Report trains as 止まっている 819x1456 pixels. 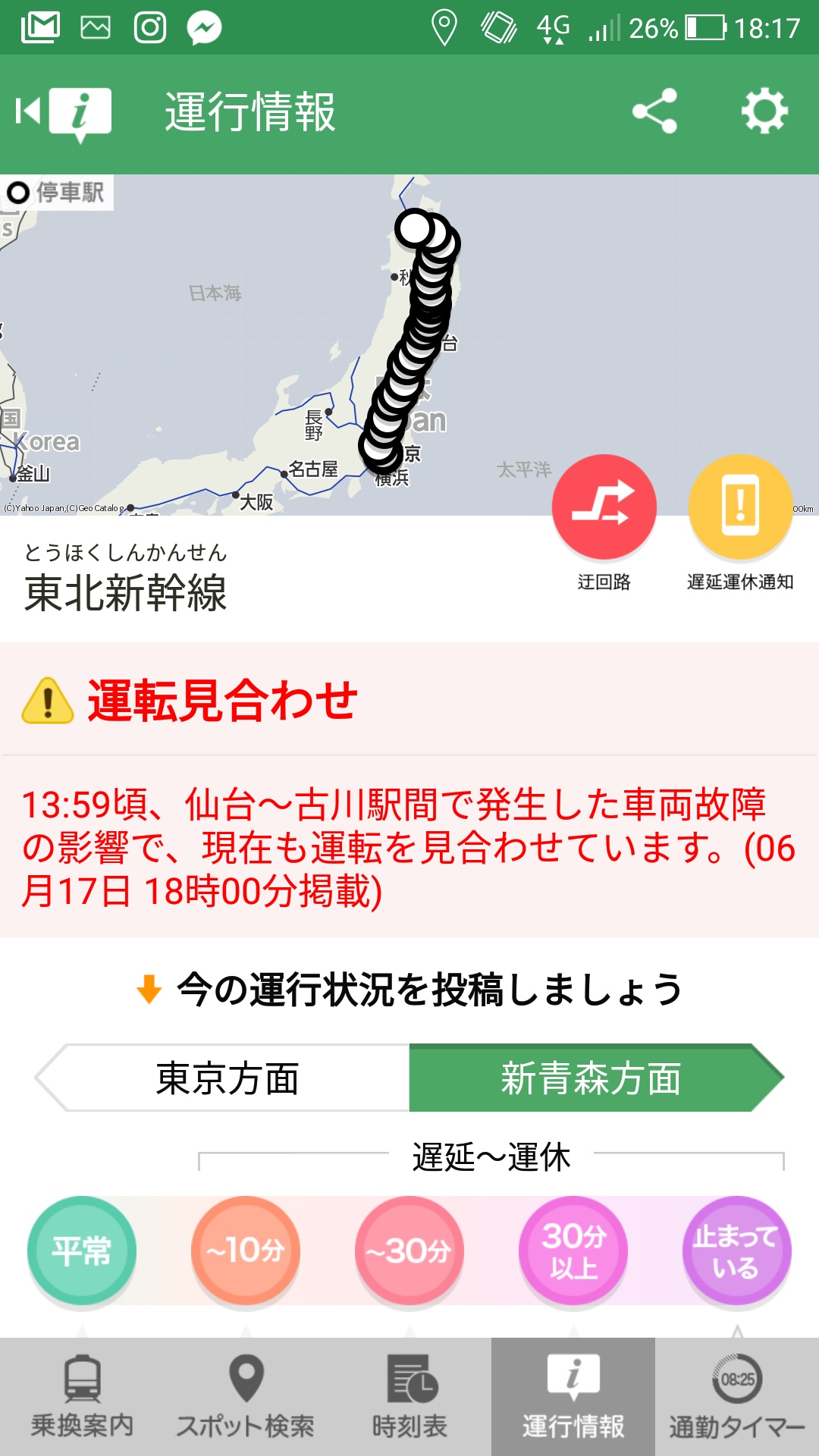[737, 1250]
